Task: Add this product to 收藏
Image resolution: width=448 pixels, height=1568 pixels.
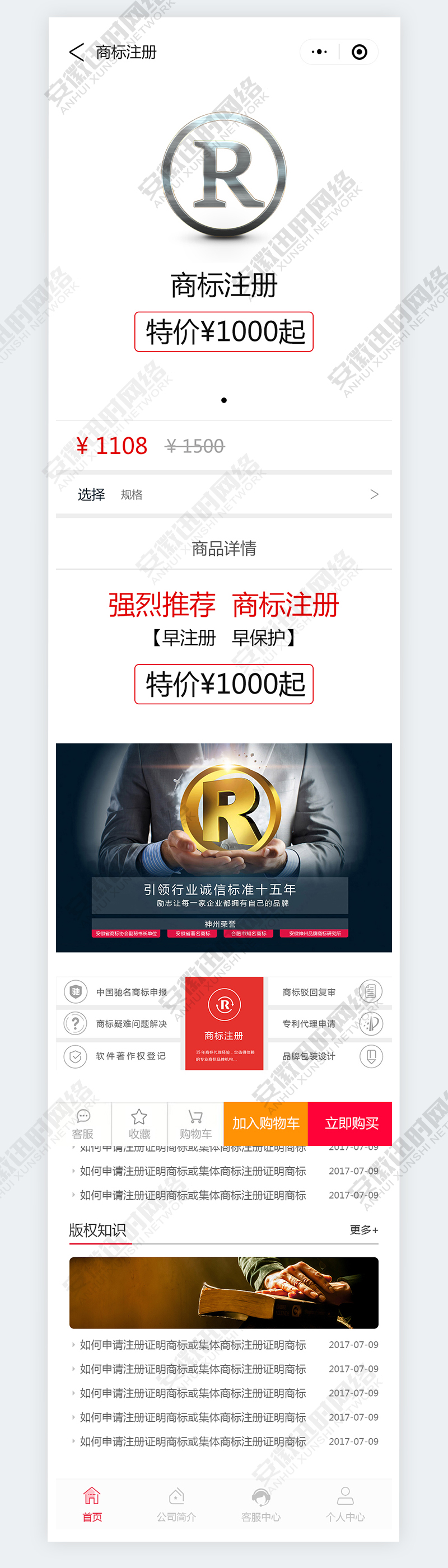Action: [139, 1124]
